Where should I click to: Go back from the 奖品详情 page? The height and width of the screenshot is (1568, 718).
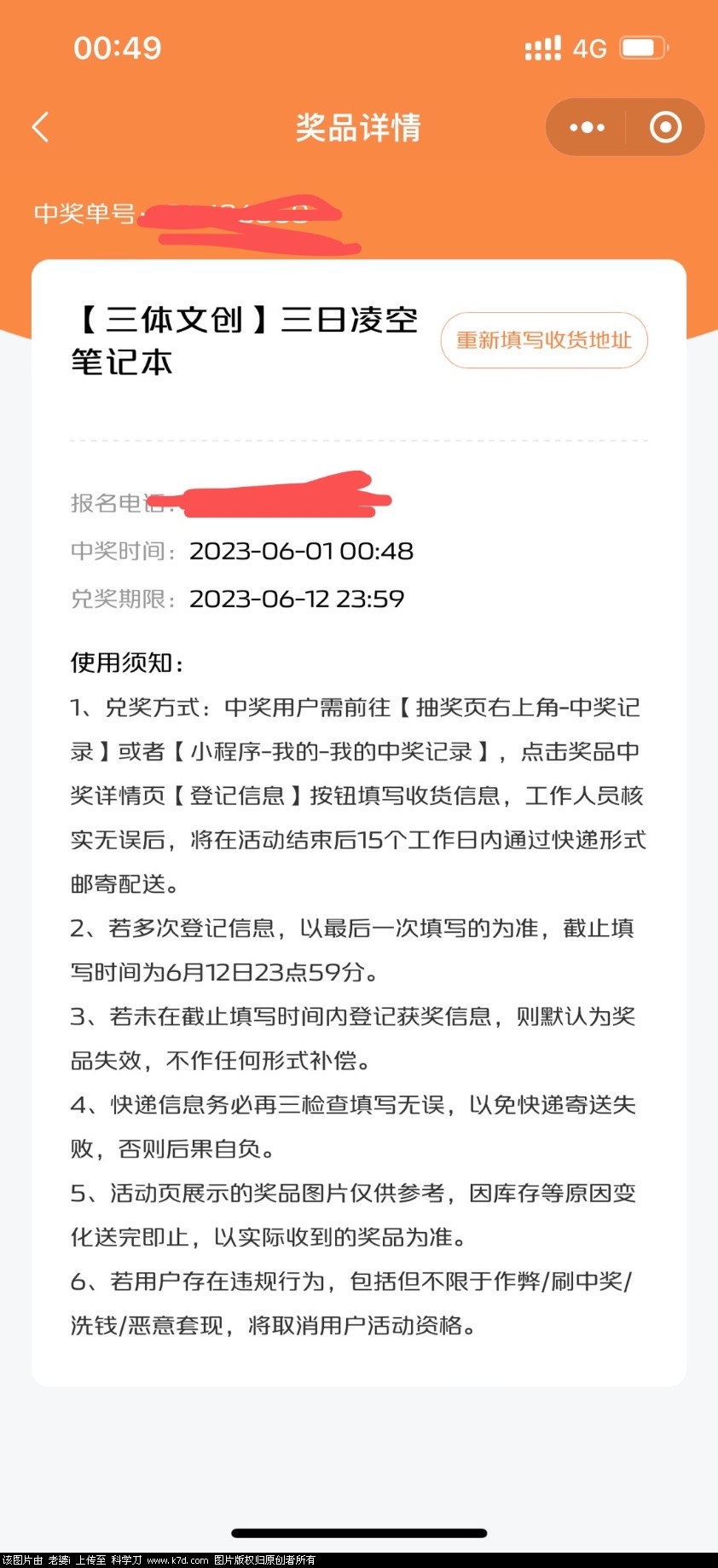[x=41, y=128]
